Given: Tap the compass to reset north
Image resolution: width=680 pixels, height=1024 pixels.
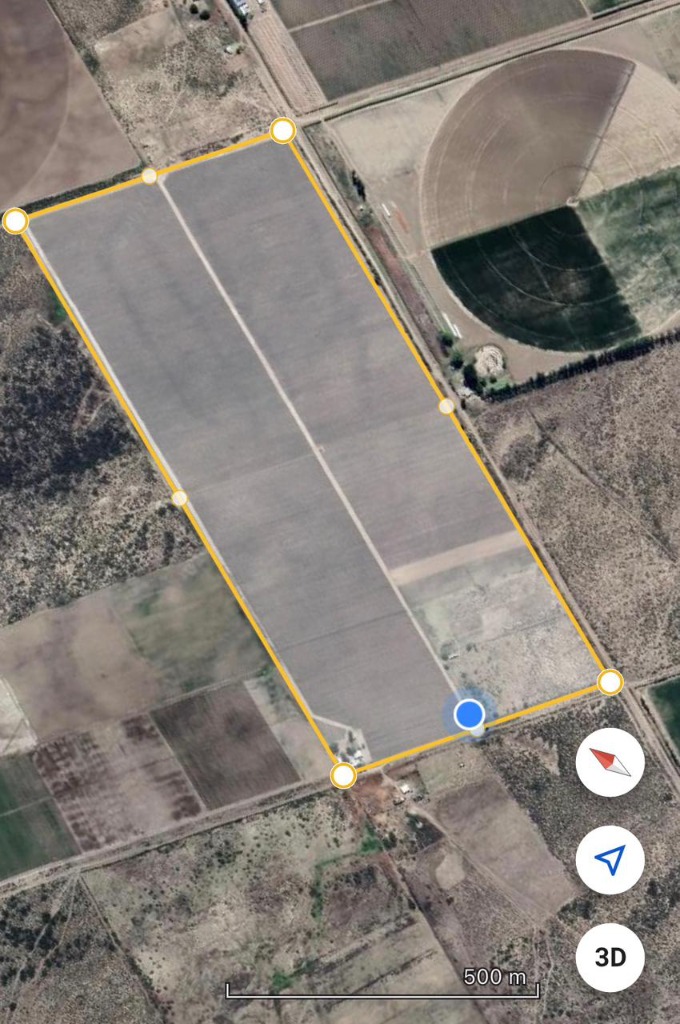Looking at the screenshot, I should [x=610, y=762].
